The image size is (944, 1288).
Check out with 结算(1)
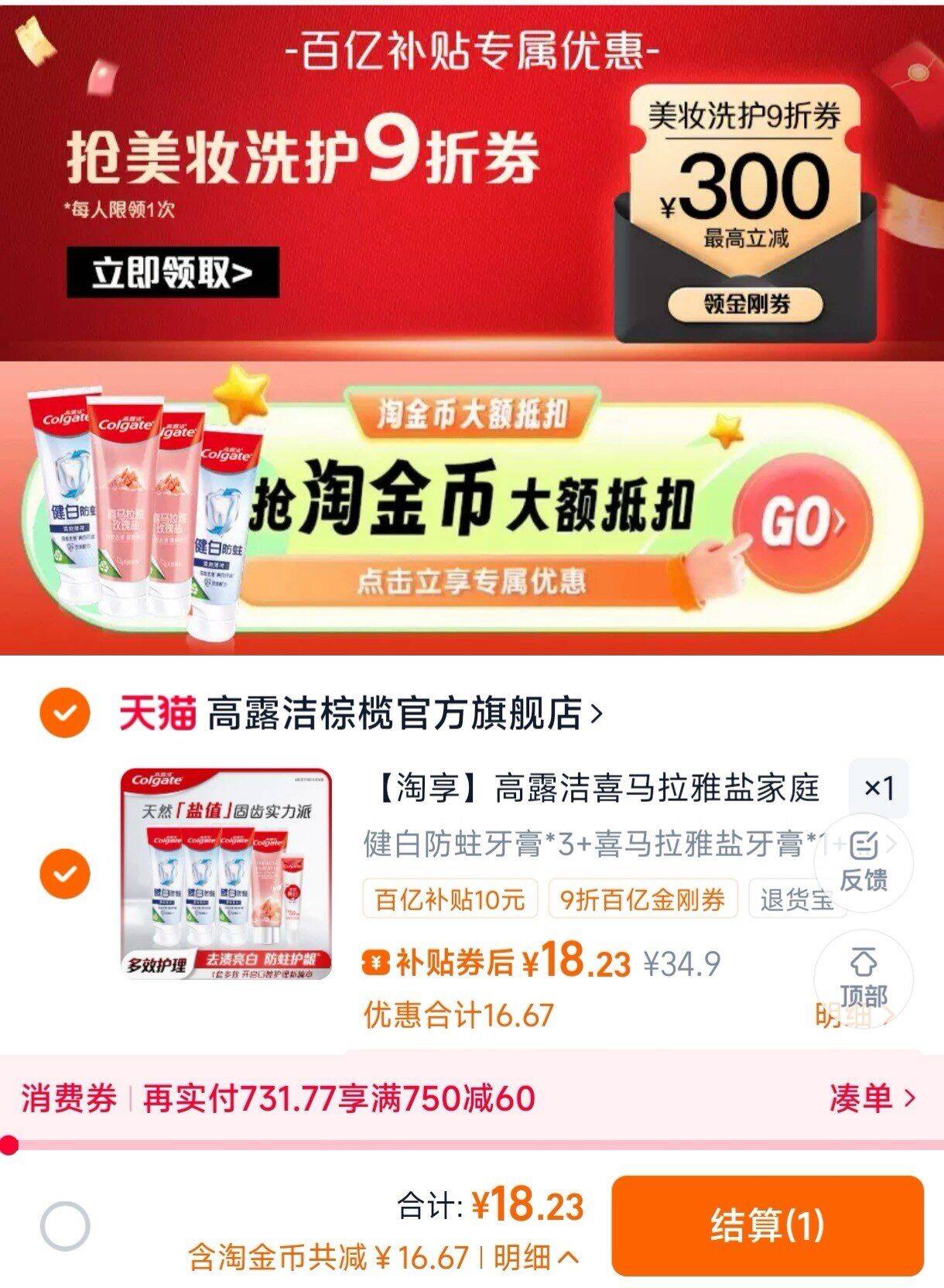[768, 1225]
